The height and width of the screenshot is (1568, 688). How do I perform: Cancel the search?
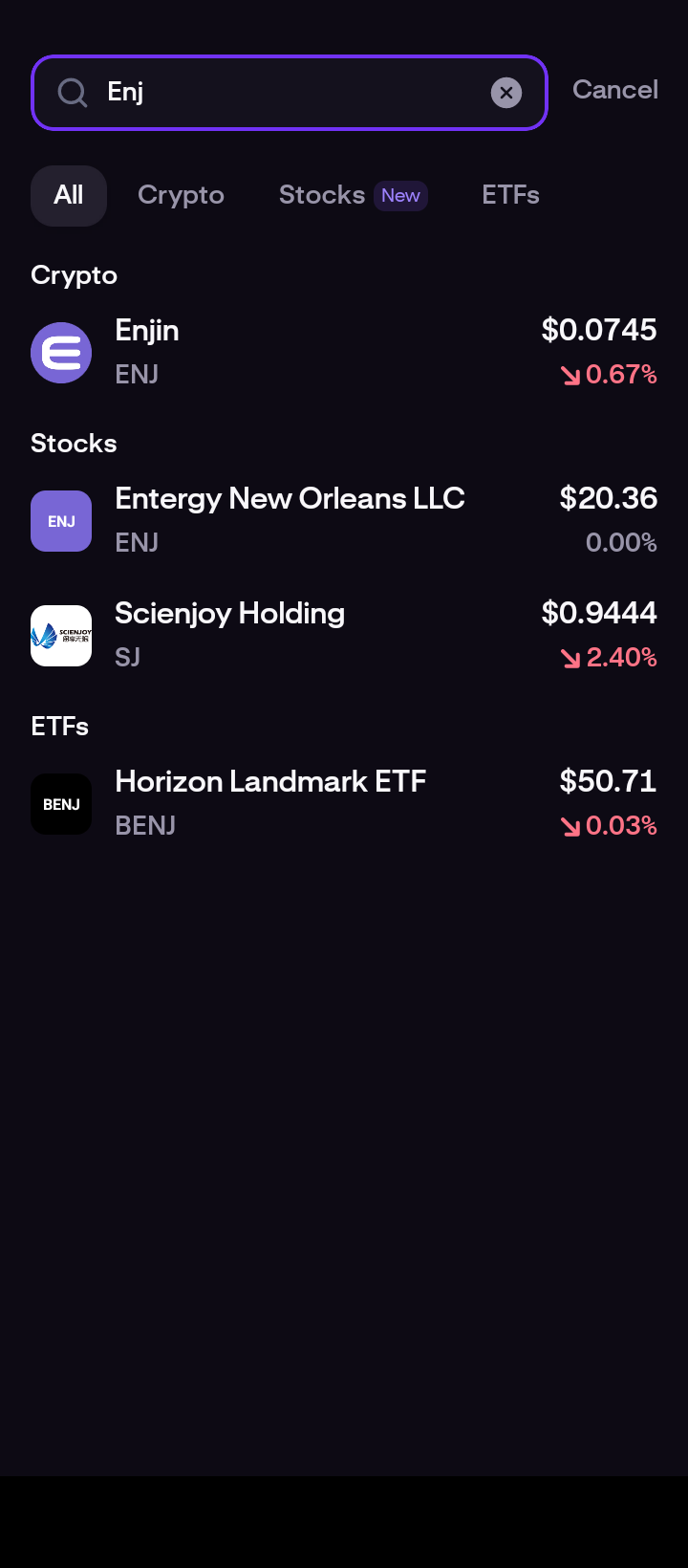[x=614, y=90]
